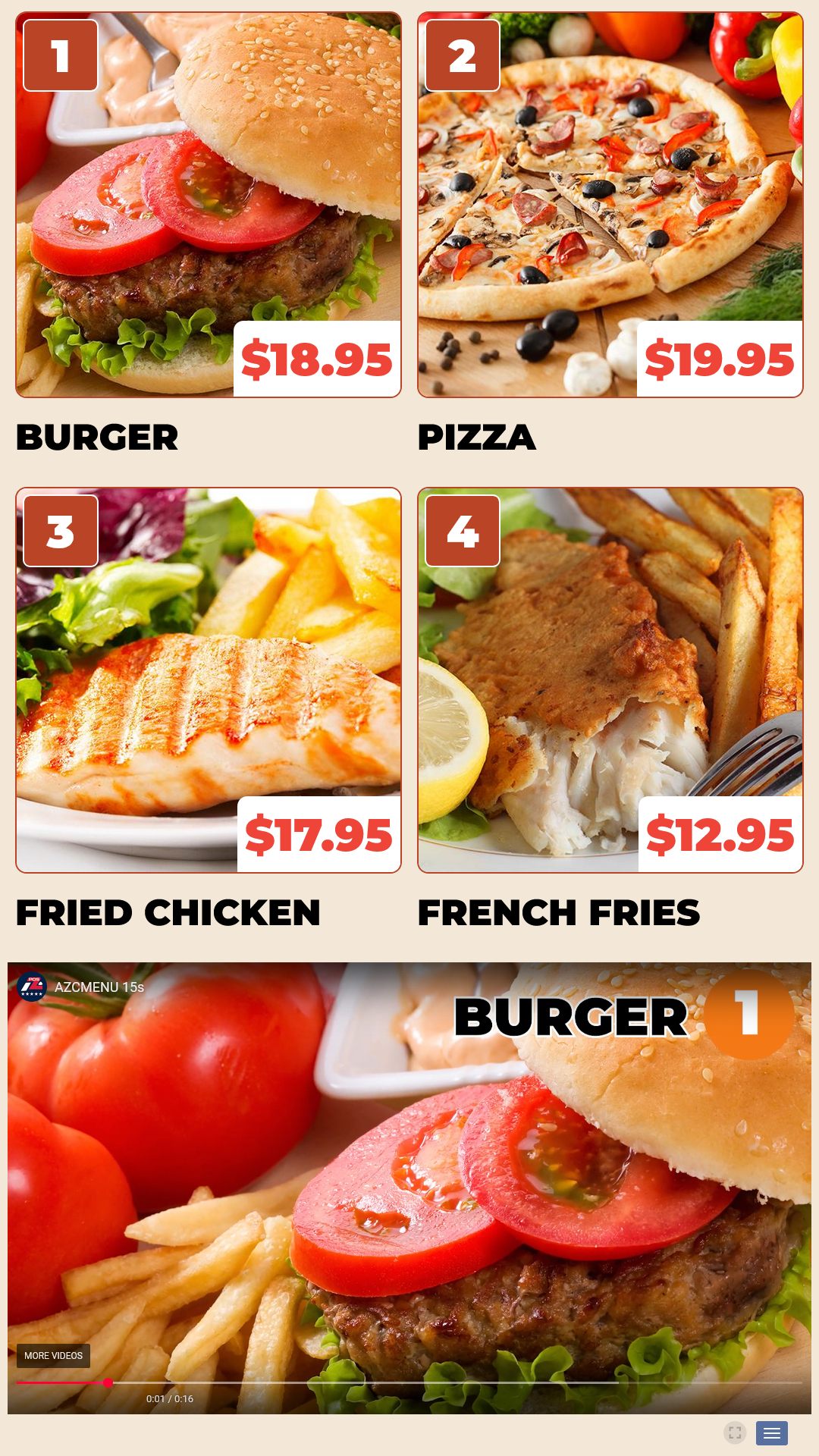Open the blue hamburger menu button
Image resolution: width=819 pixels, height=1456 pixels.
(772, 1432)
